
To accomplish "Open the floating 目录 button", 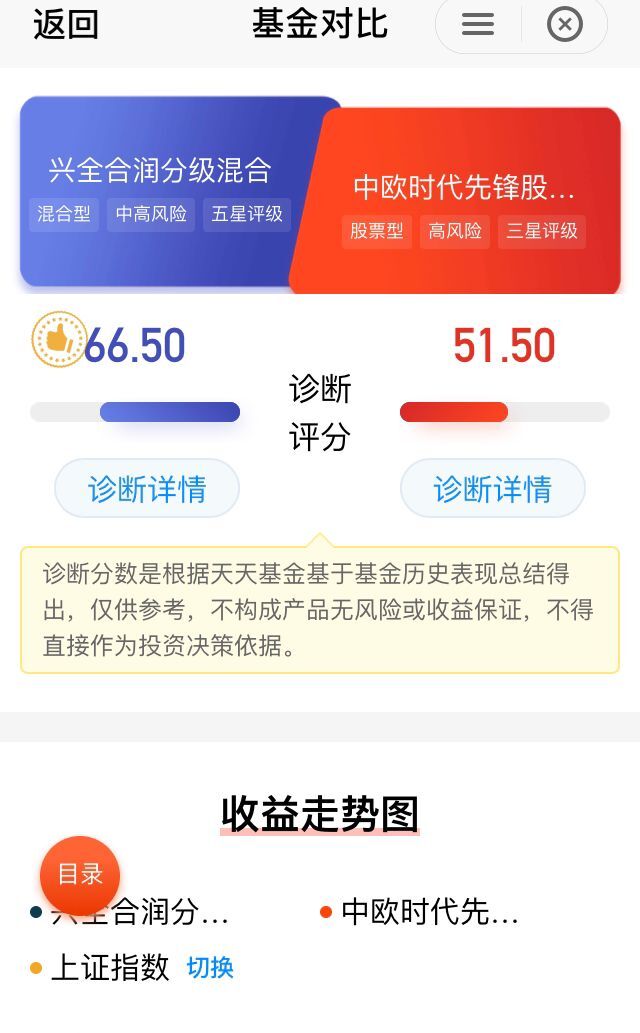I will [x=80, y=875].
